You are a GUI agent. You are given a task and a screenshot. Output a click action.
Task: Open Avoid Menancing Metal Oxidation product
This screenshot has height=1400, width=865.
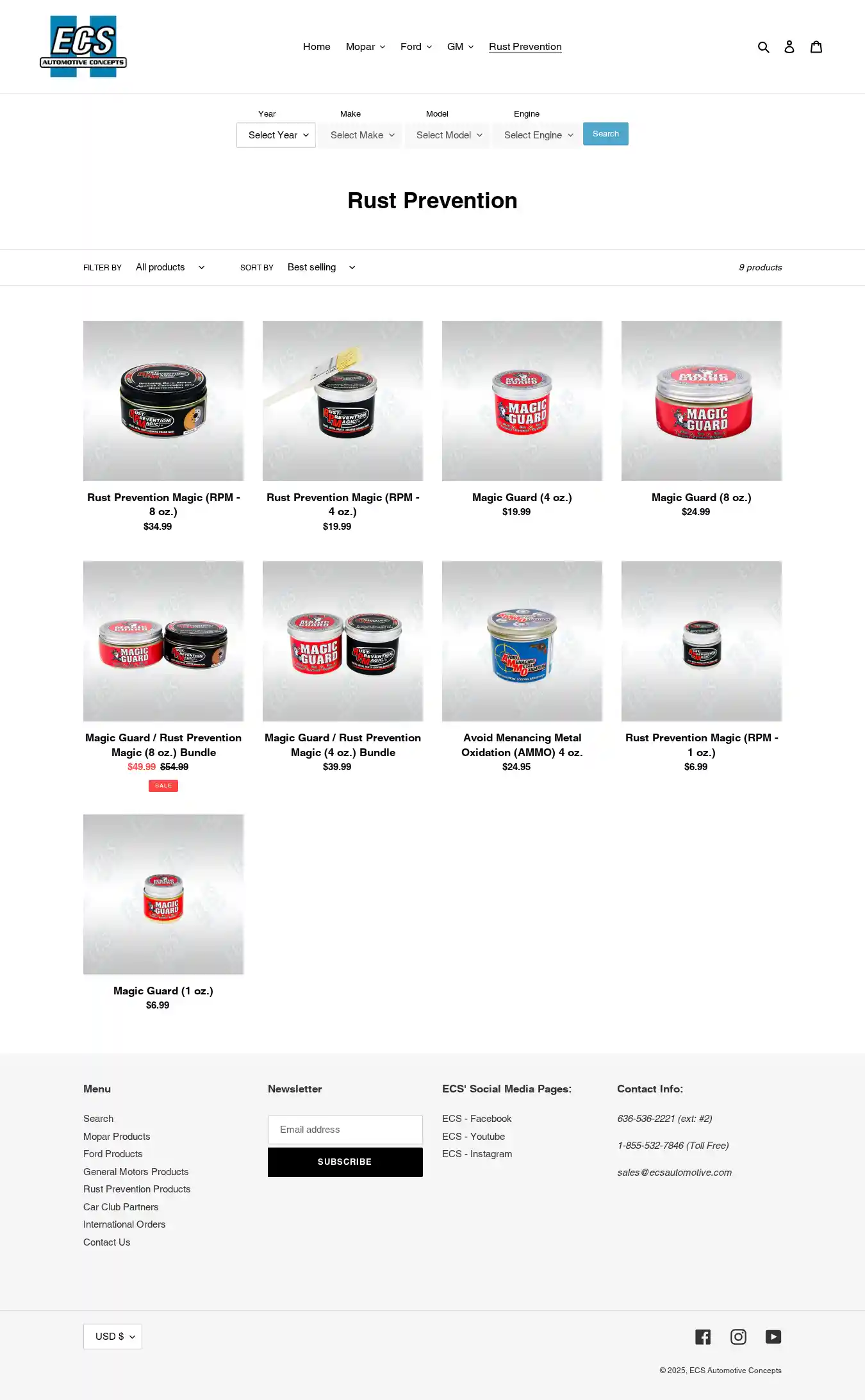(522, 642)
